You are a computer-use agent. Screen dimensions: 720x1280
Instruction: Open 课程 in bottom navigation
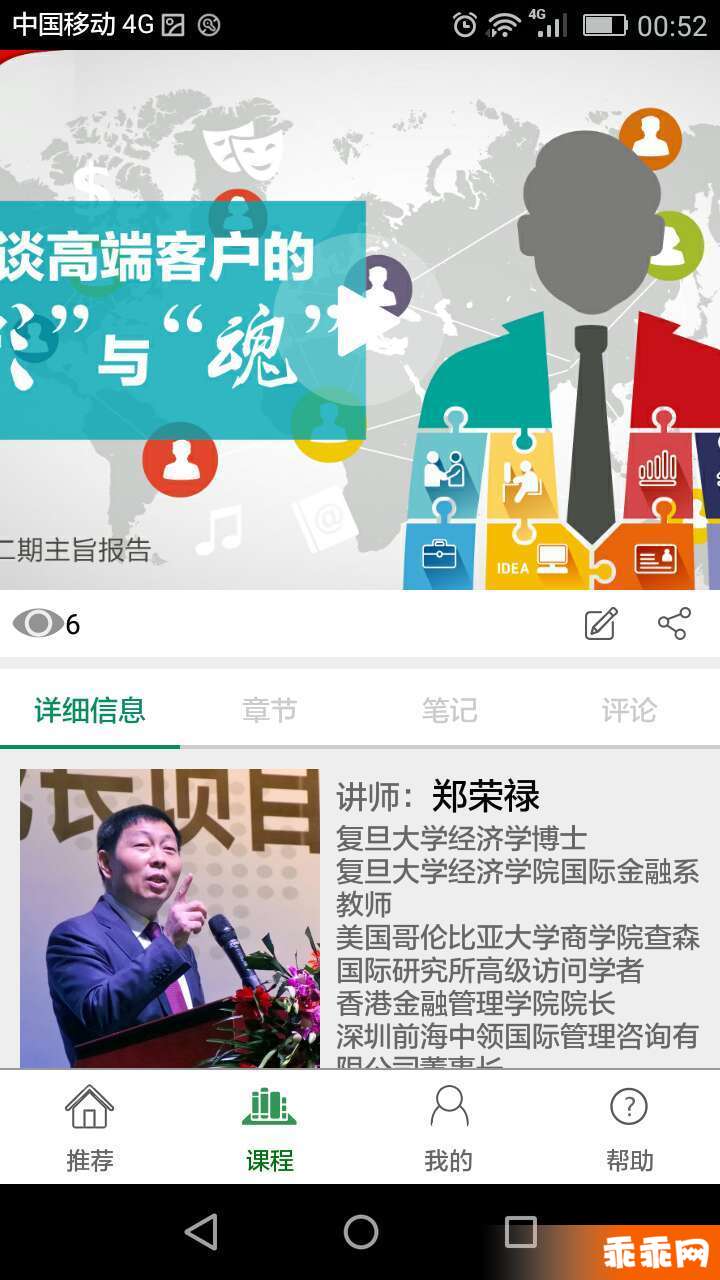pos(270,1129)
